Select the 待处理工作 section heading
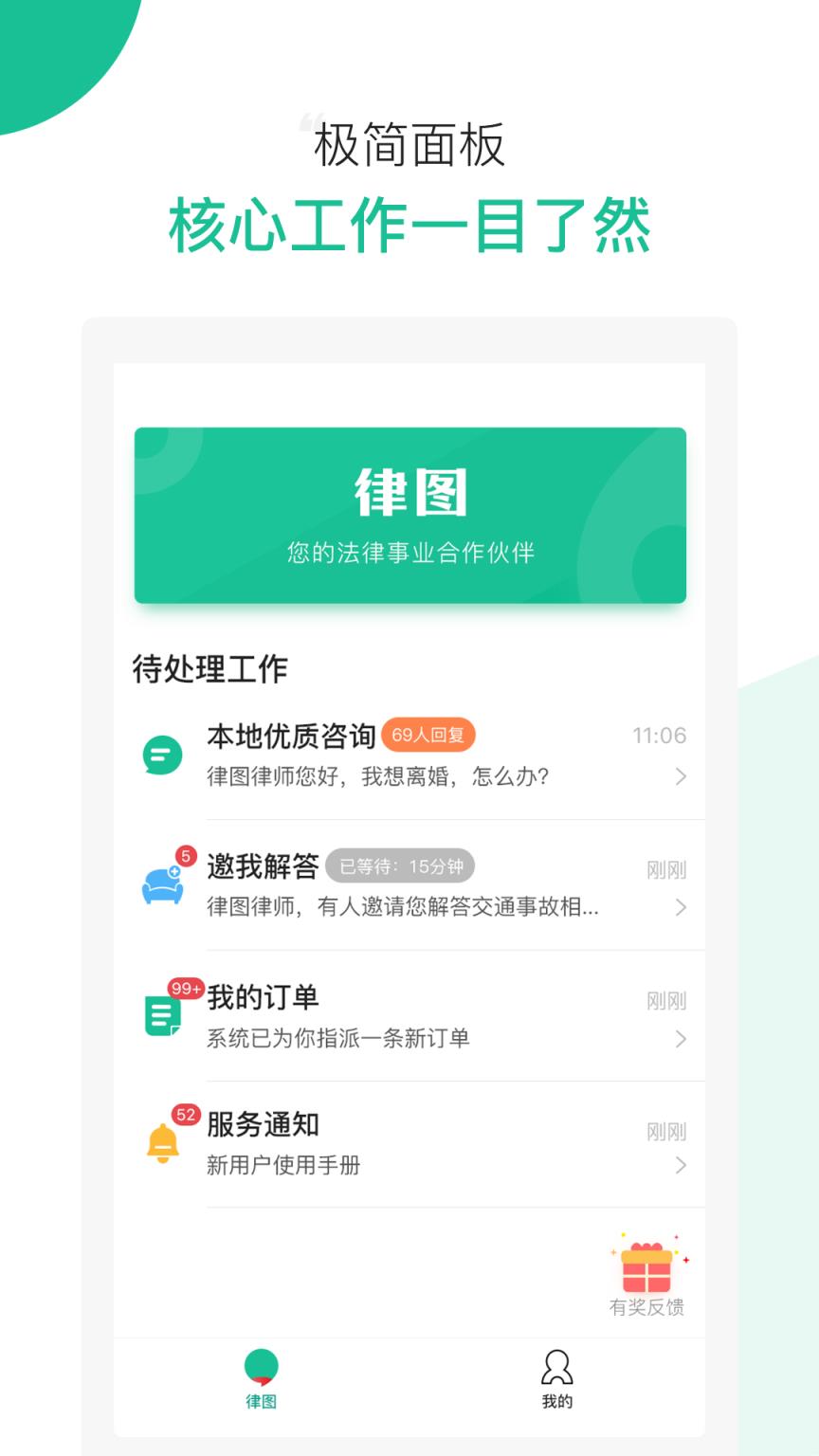 212,669
